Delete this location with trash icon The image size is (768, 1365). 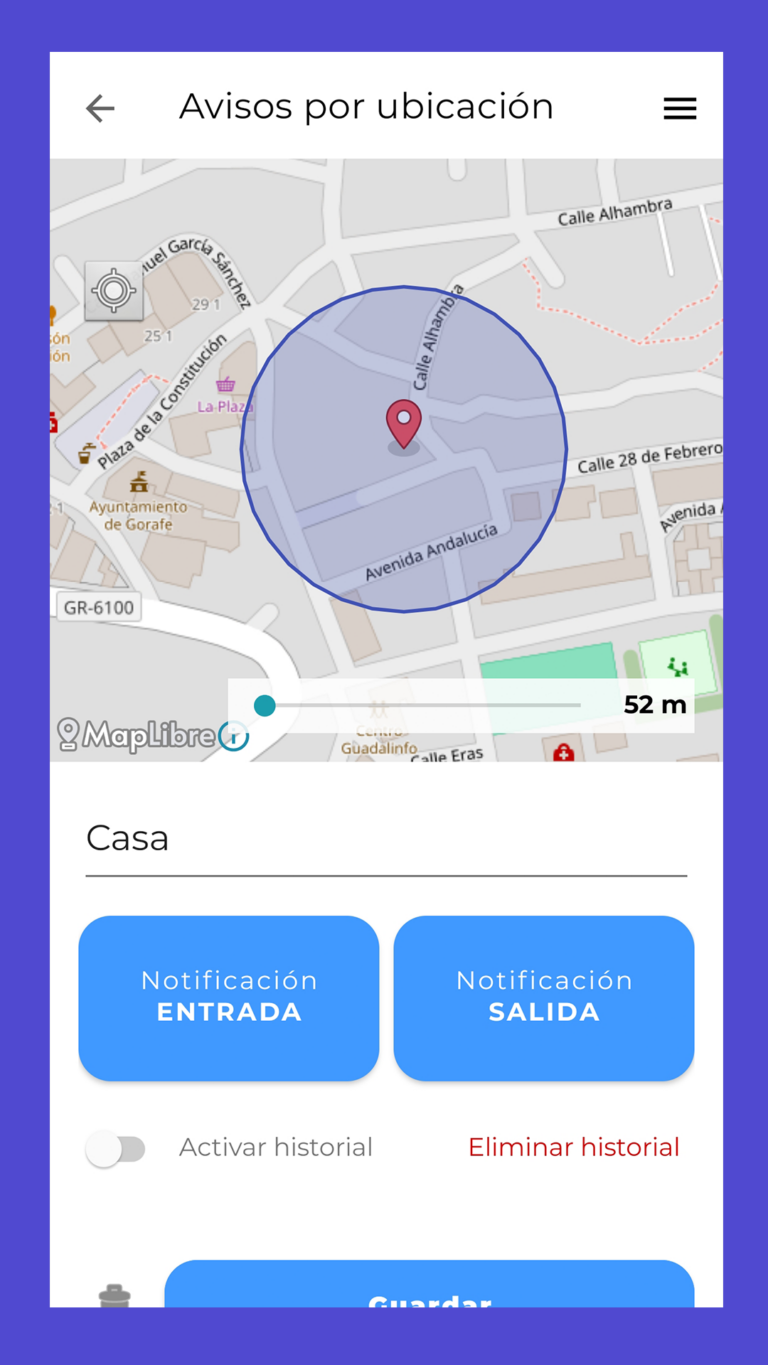(114, 1296)
